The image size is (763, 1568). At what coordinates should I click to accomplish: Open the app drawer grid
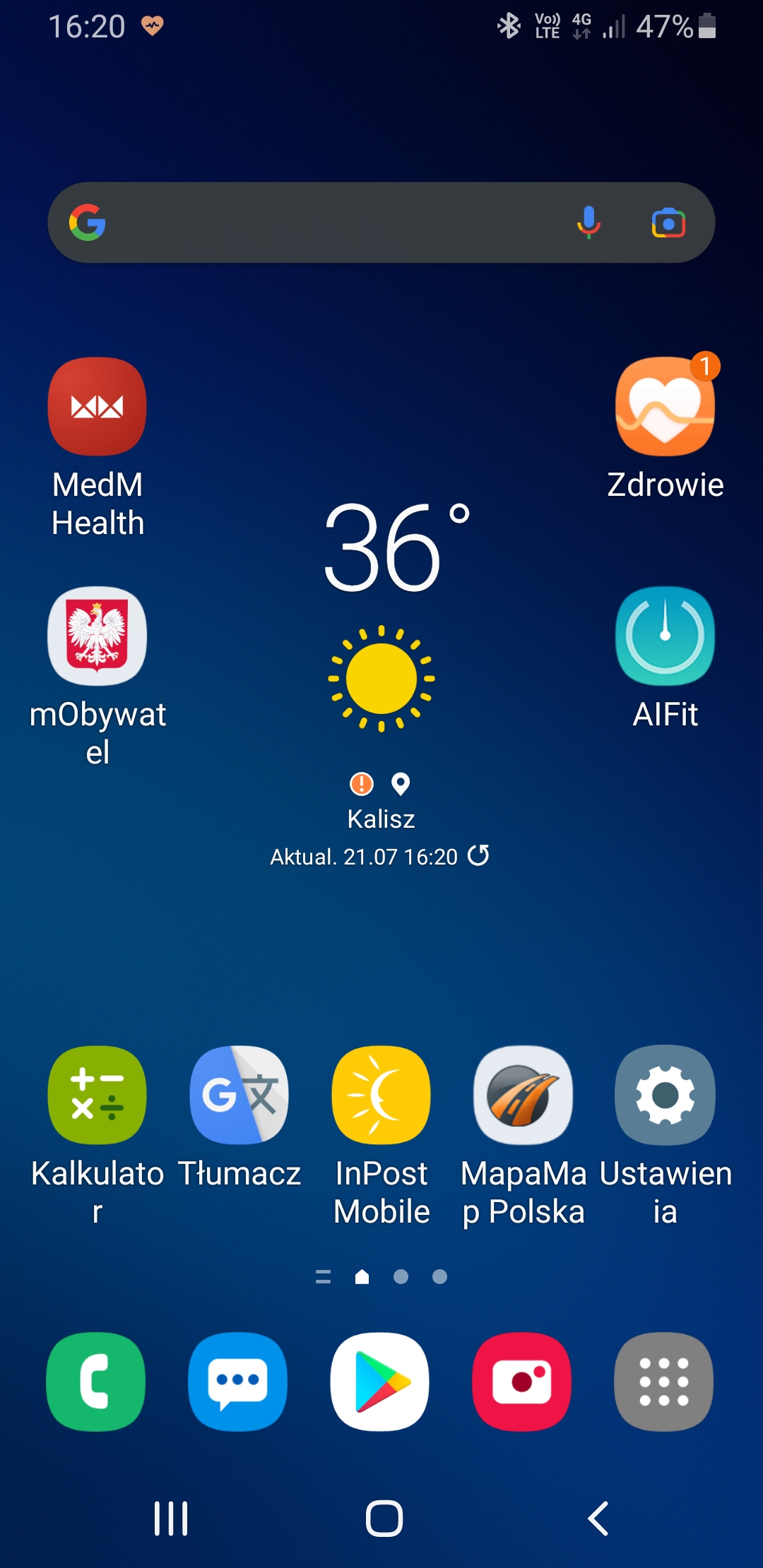pyautogui.click(x=664, y=1382)
